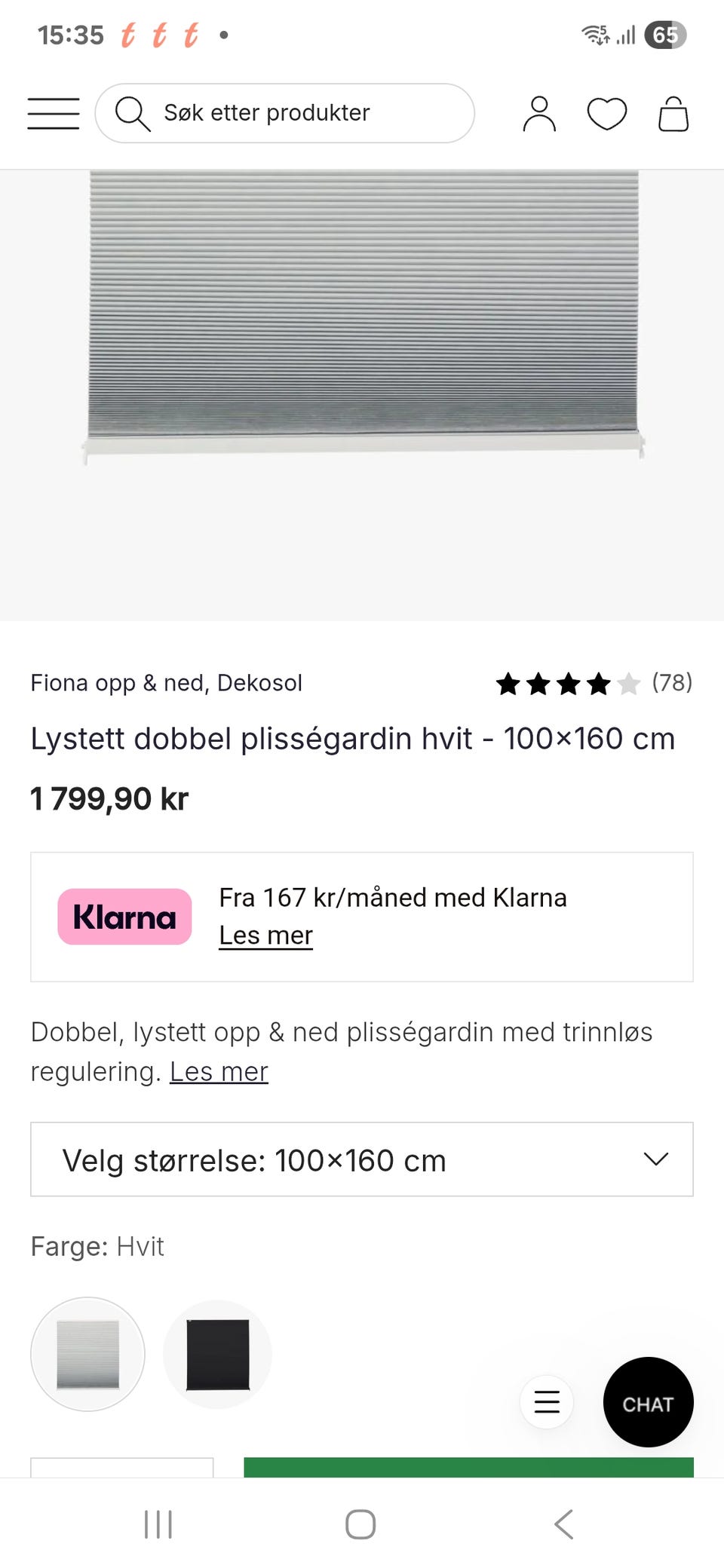Open the user account icon

(539, 114)
